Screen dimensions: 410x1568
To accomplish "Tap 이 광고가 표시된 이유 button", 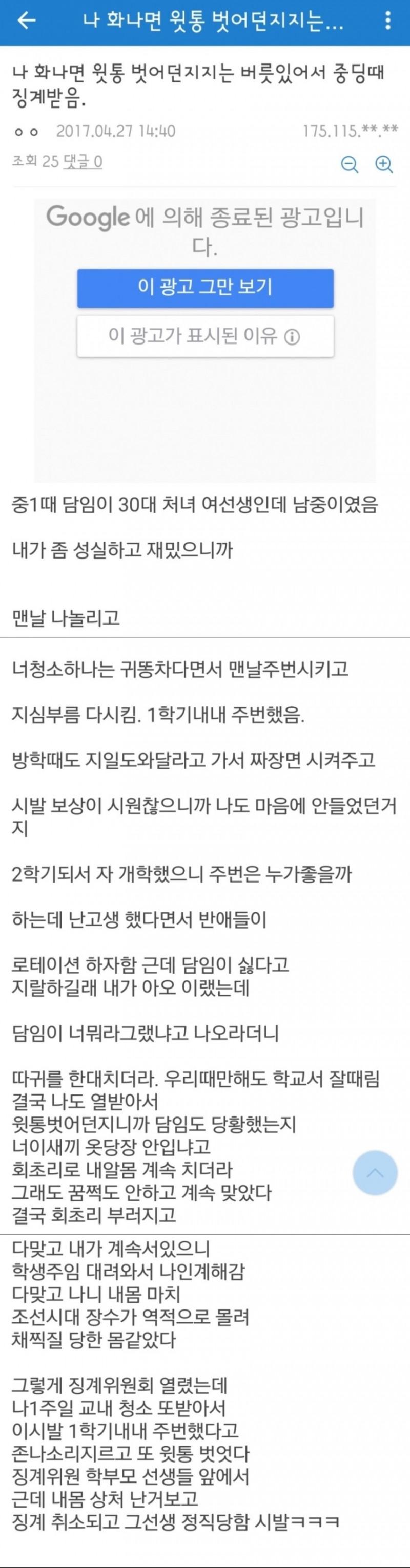I will tap(204, 336).
